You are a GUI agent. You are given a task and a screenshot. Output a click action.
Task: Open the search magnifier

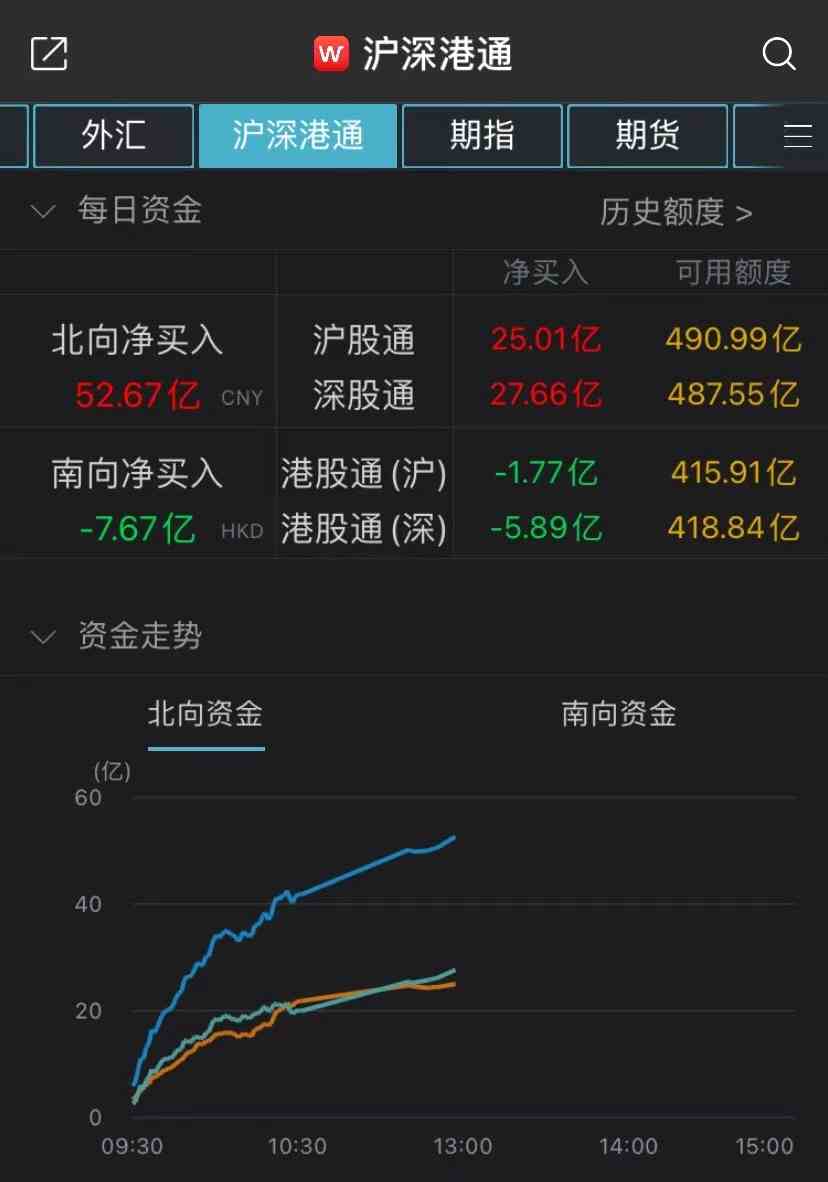pos(778,53)
